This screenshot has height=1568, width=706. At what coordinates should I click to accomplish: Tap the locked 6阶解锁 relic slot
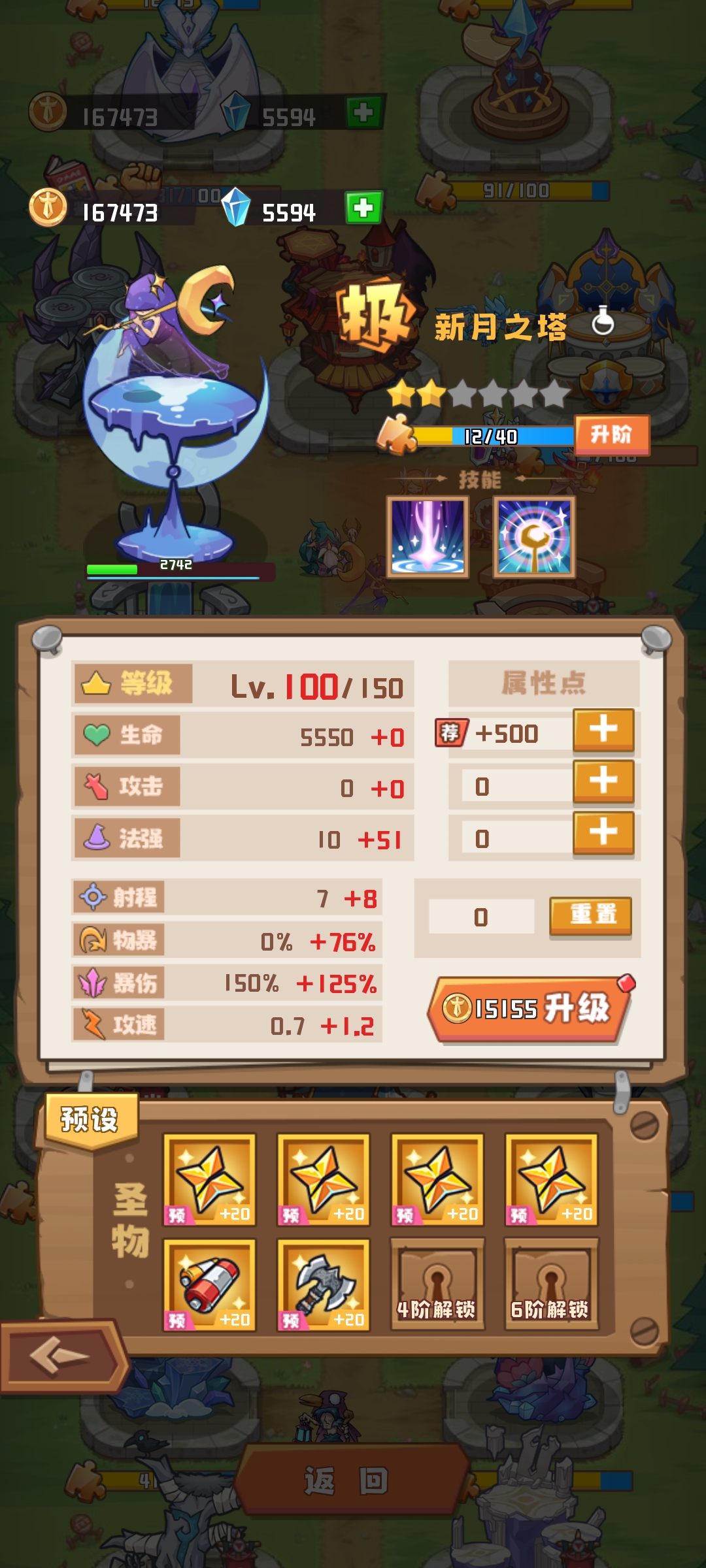pyautogui.click(x=550, y=1285)
